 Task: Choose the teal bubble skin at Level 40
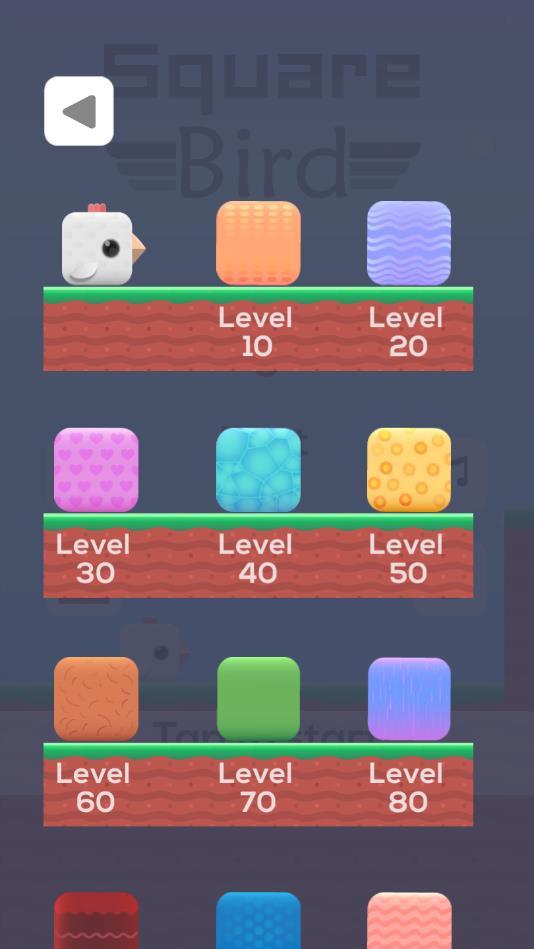point(259,470)
